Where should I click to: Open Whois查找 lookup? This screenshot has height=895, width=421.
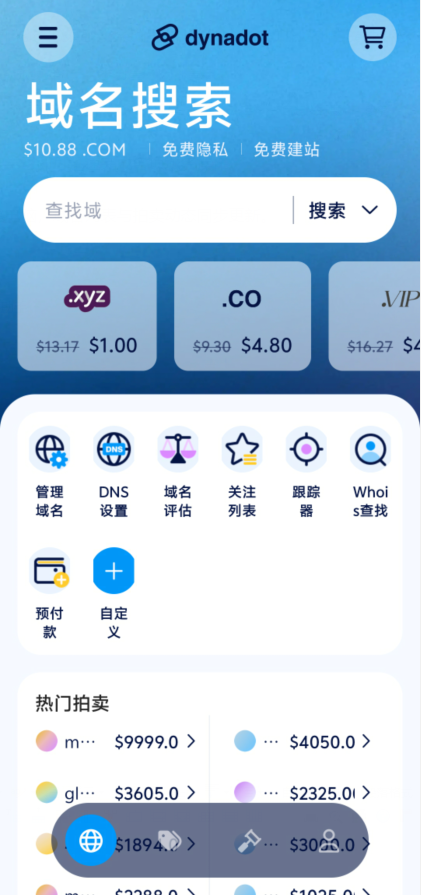[x=370, y=473]
